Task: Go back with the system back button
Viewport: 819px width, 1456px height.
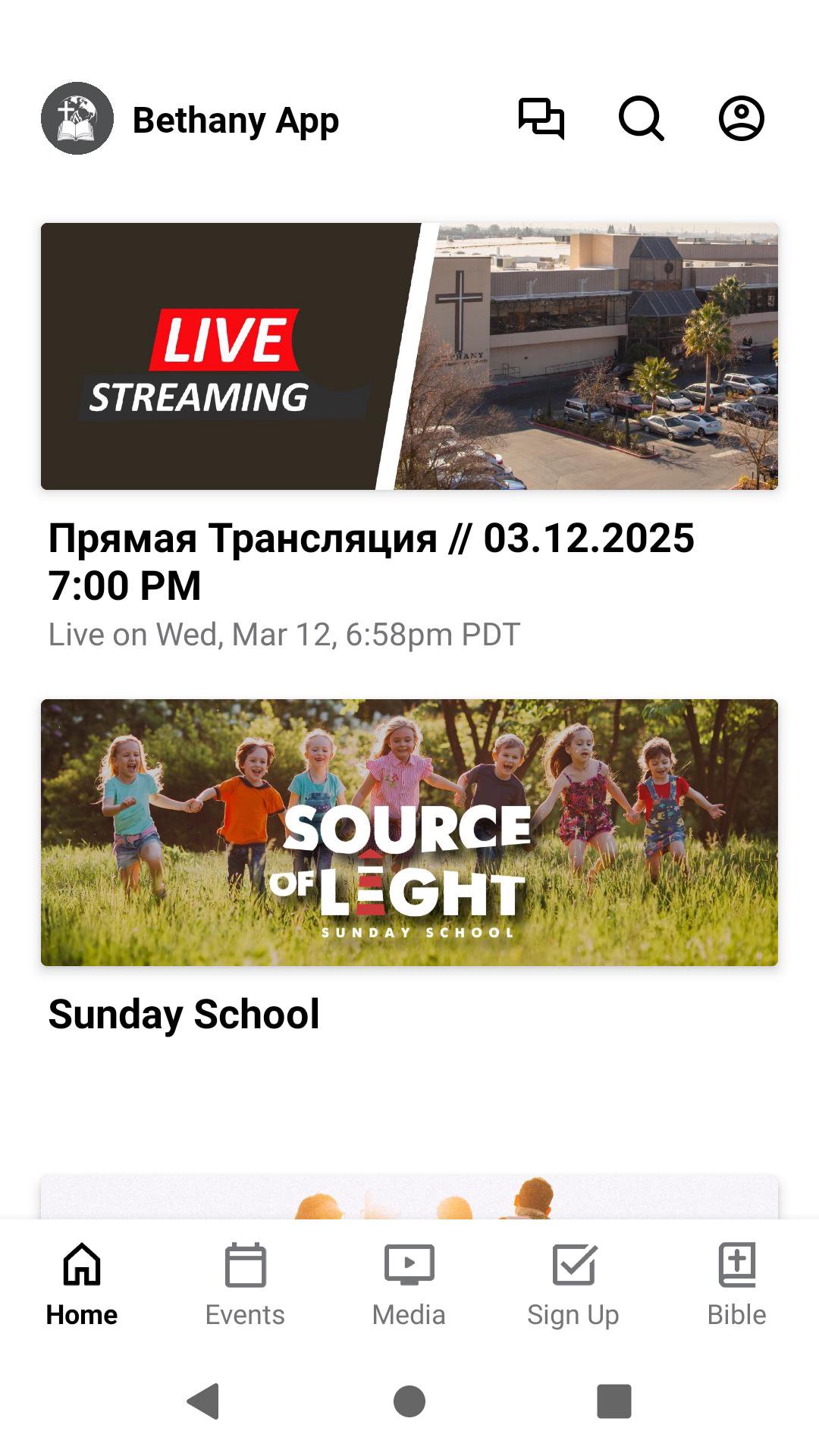Action: 203,1401
